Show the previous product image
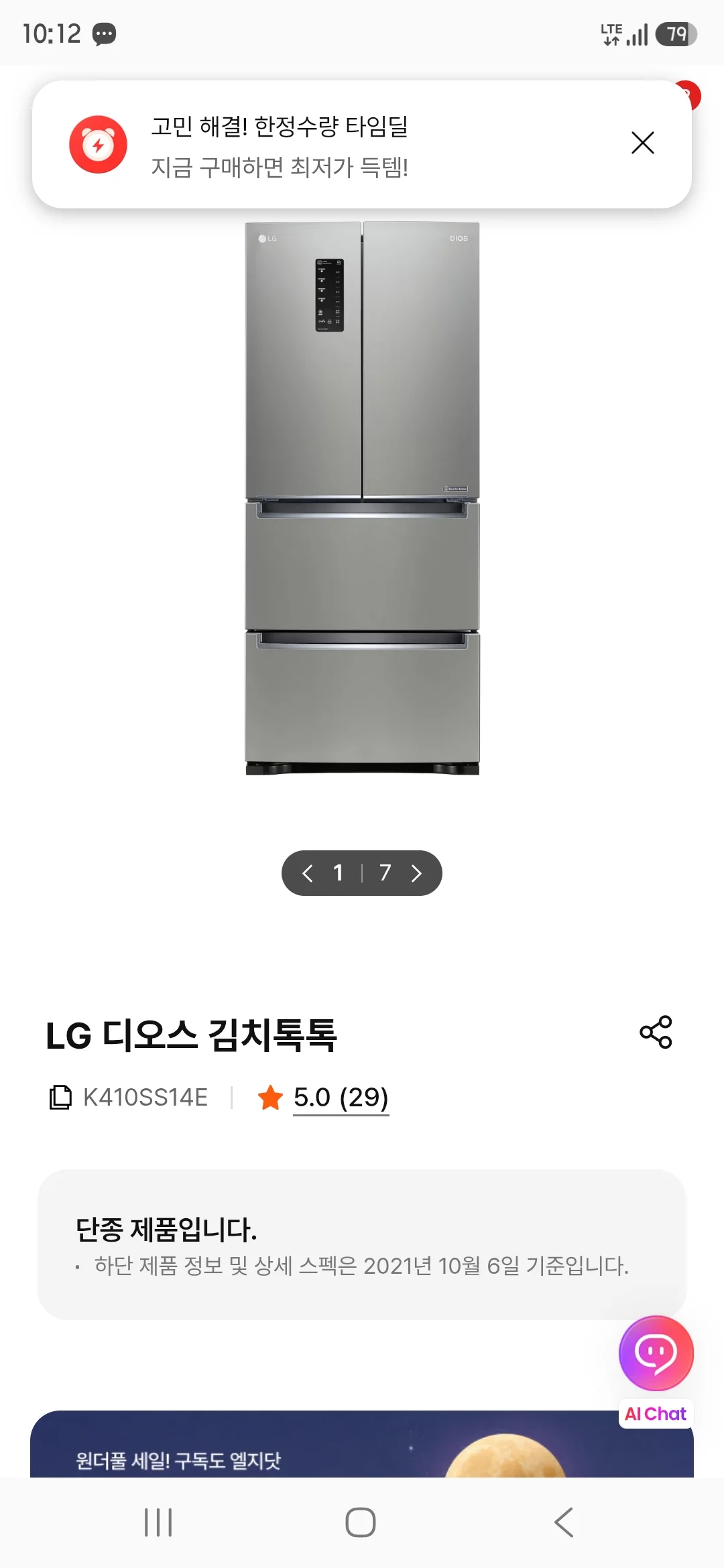724x1568 pixels. point(308,873)
